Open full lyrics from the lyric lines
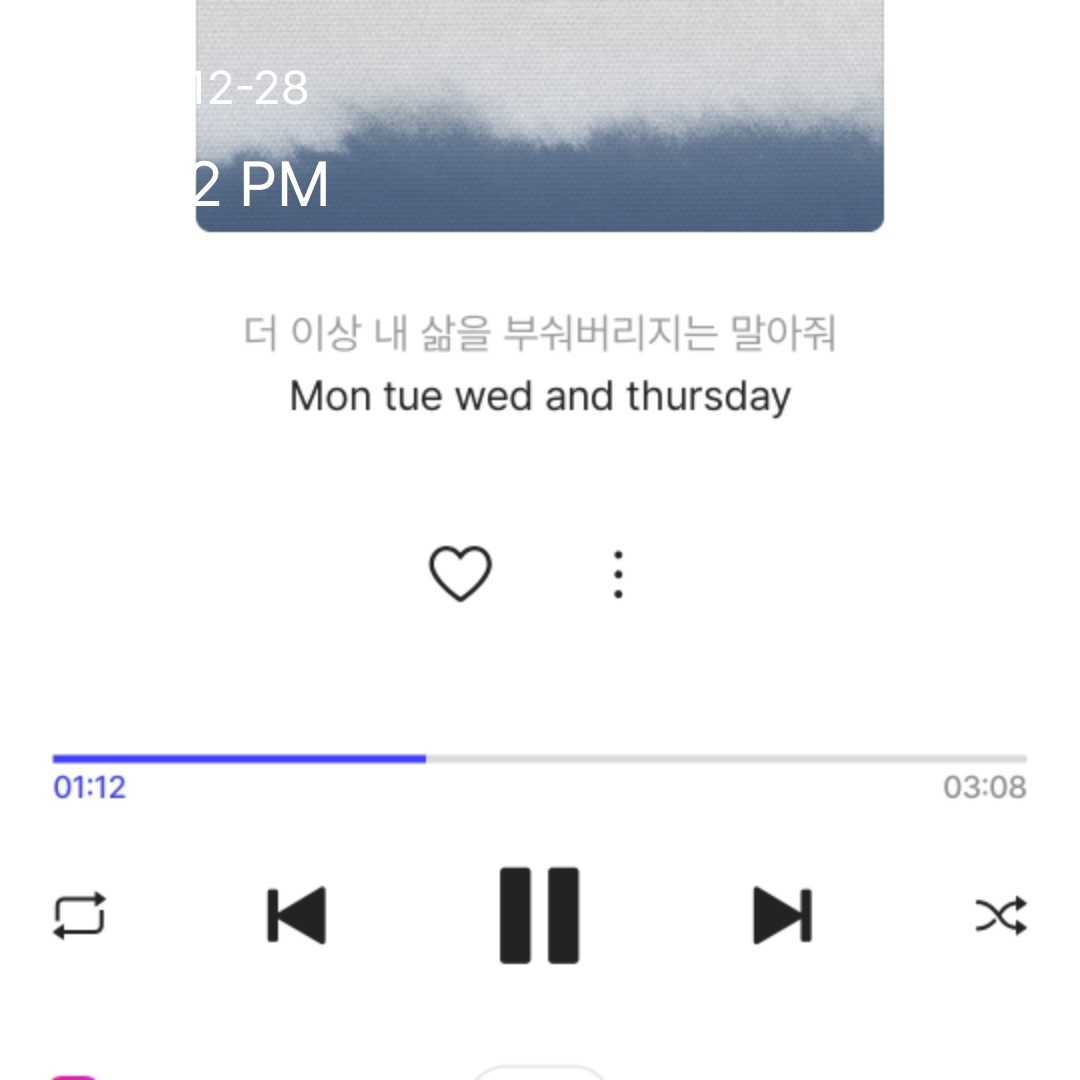Image resolution: width=1080 pixels, height=1080 pixels. click(x=540, y=365)
